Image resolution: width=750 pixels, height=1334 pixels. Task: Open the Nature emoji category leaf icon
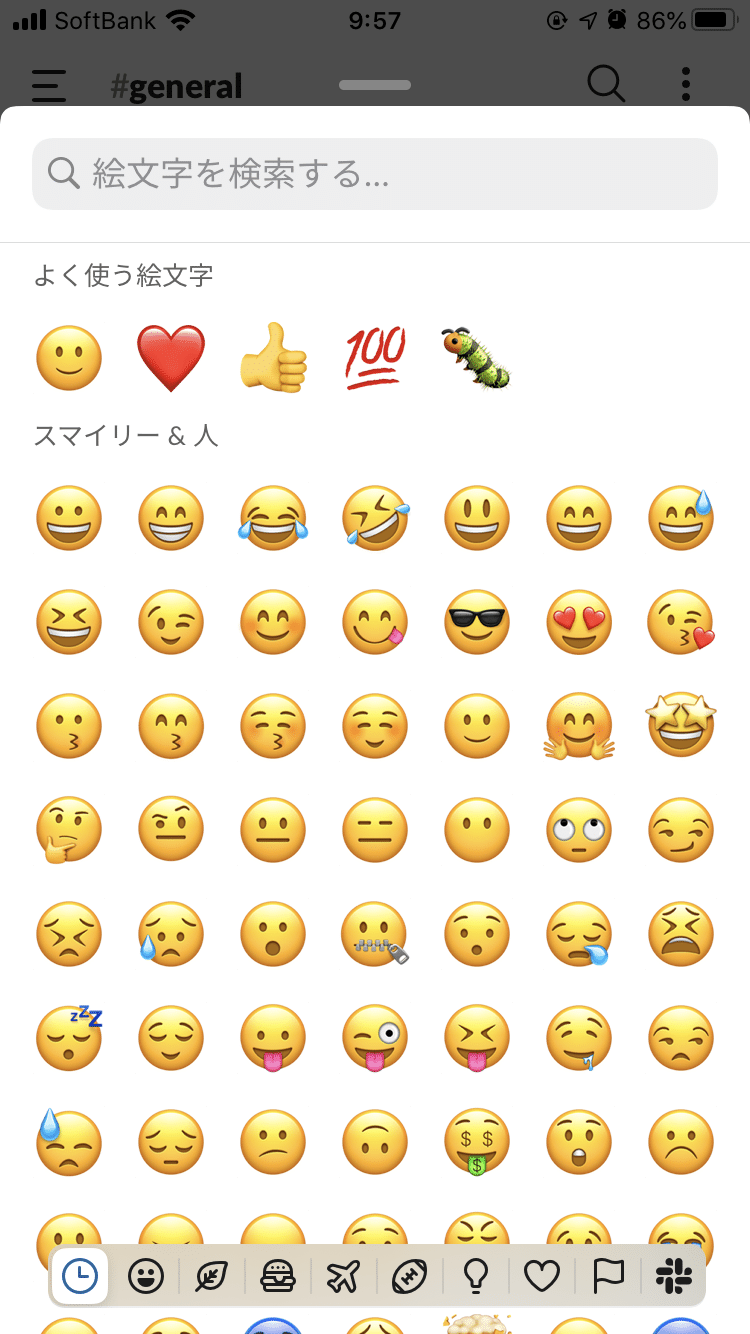click(211, 1275)
